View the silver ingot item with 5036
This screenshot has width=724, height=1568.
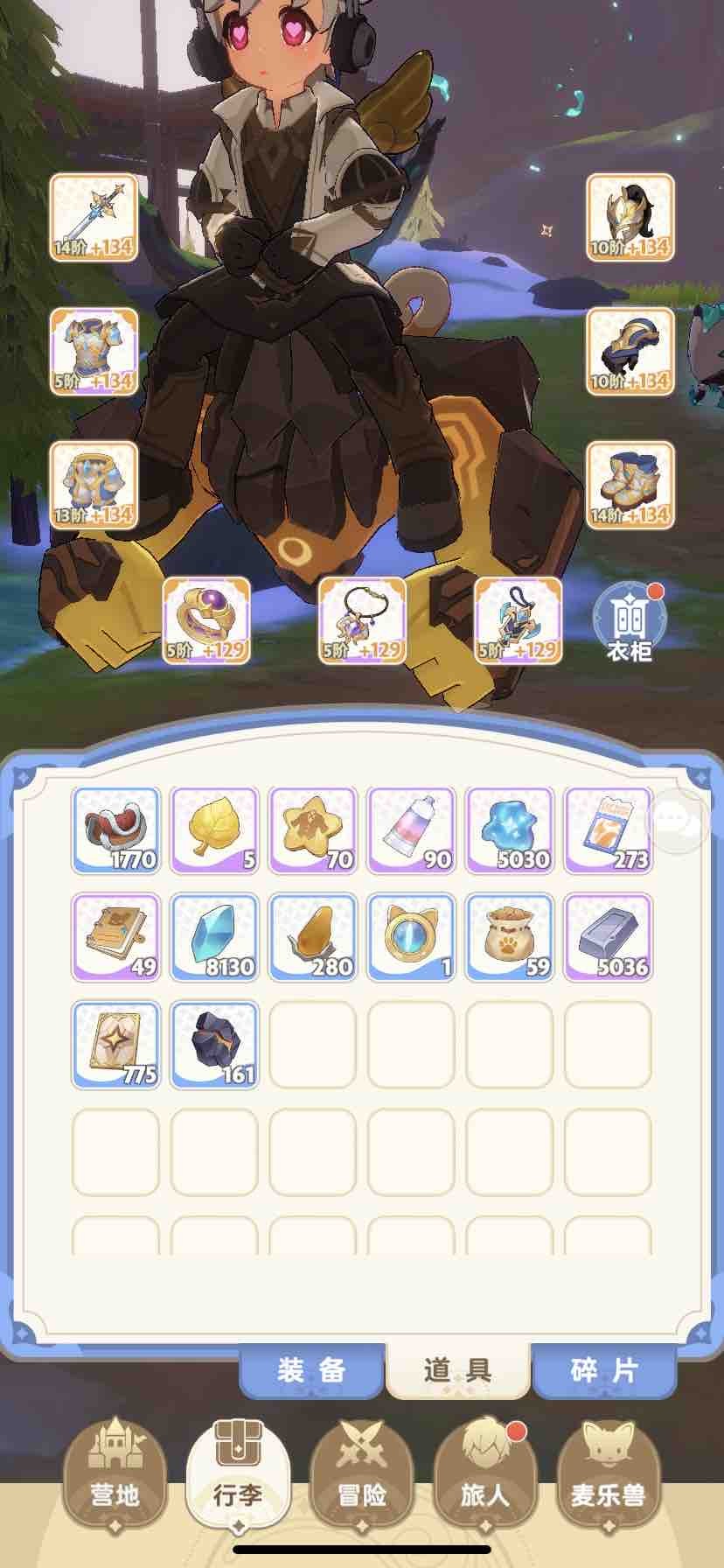coord(609,936)
